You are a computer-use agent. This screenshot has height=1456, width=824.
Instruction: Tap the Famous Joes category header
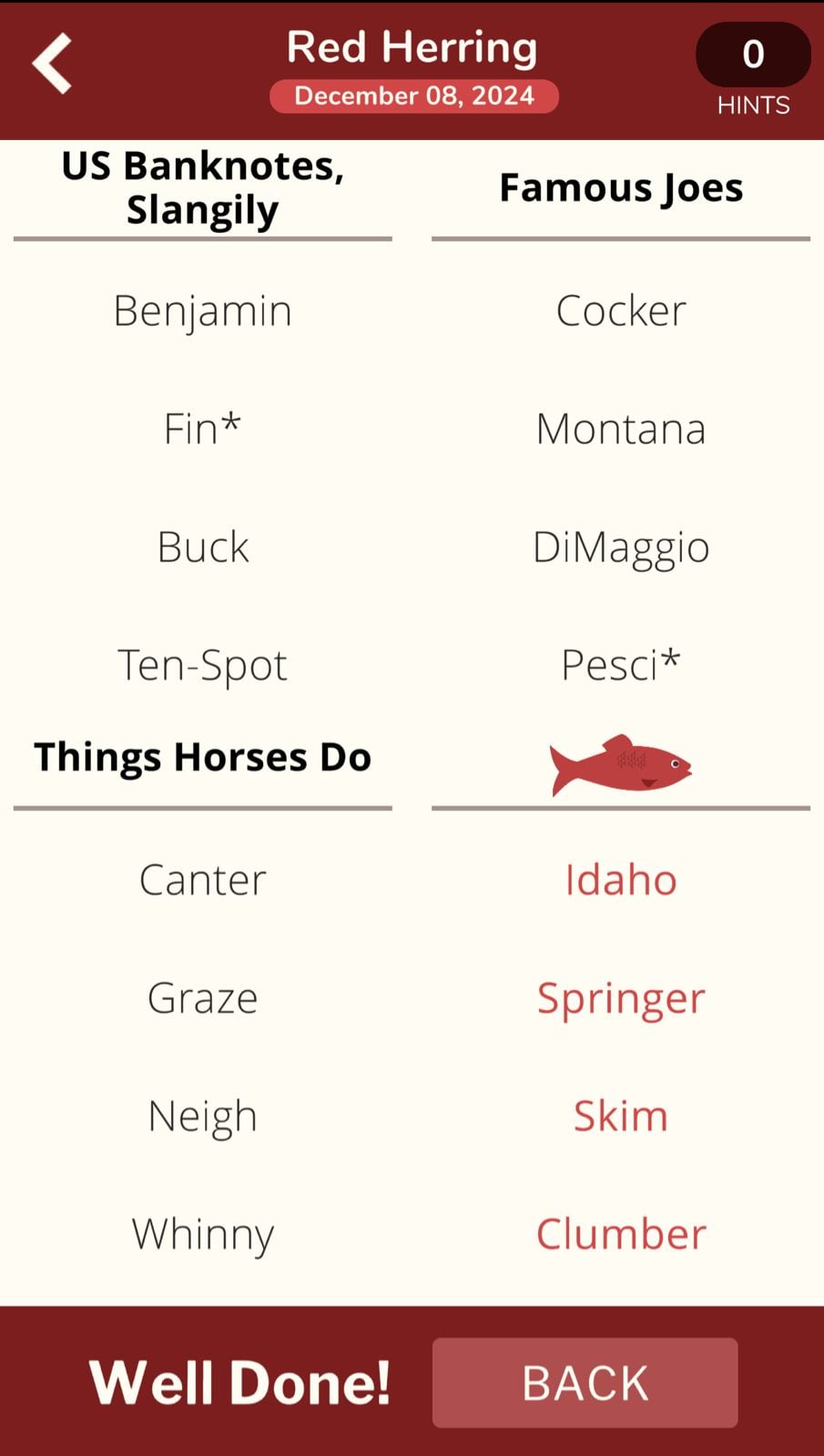pyautogui.click(x=621, y=187)
